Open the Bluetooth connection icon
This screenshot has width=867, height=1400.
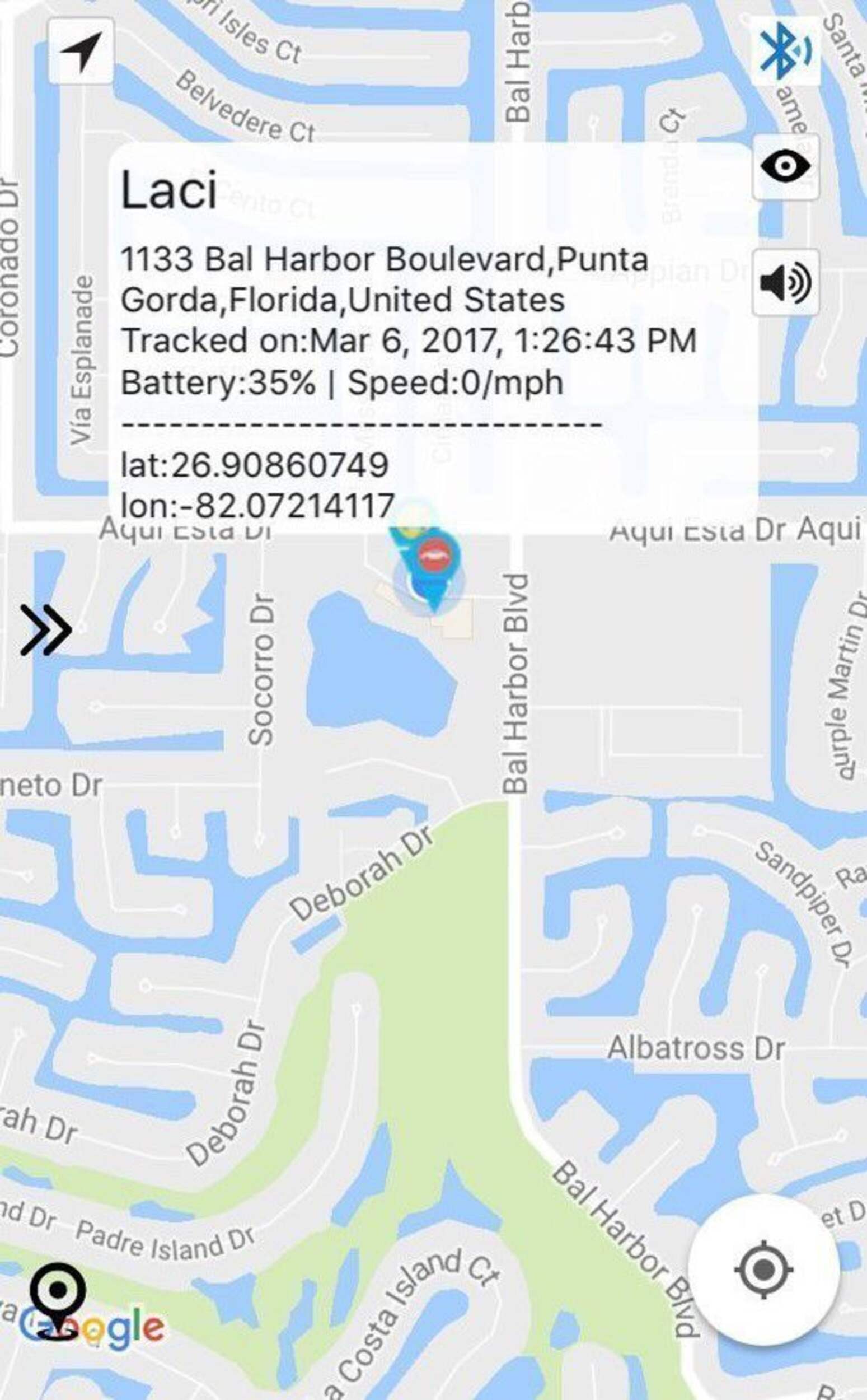[x=784, y=52]
